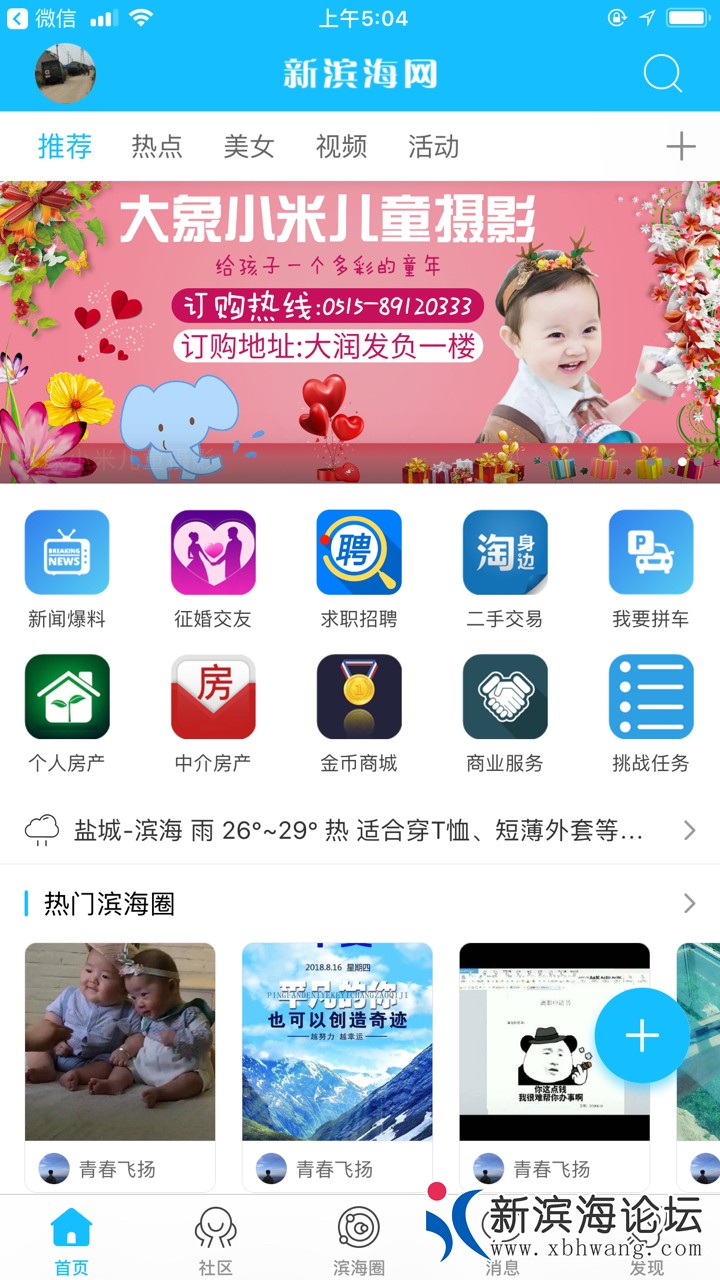Switch to the 视频 tab

click(x=341, y=147)
